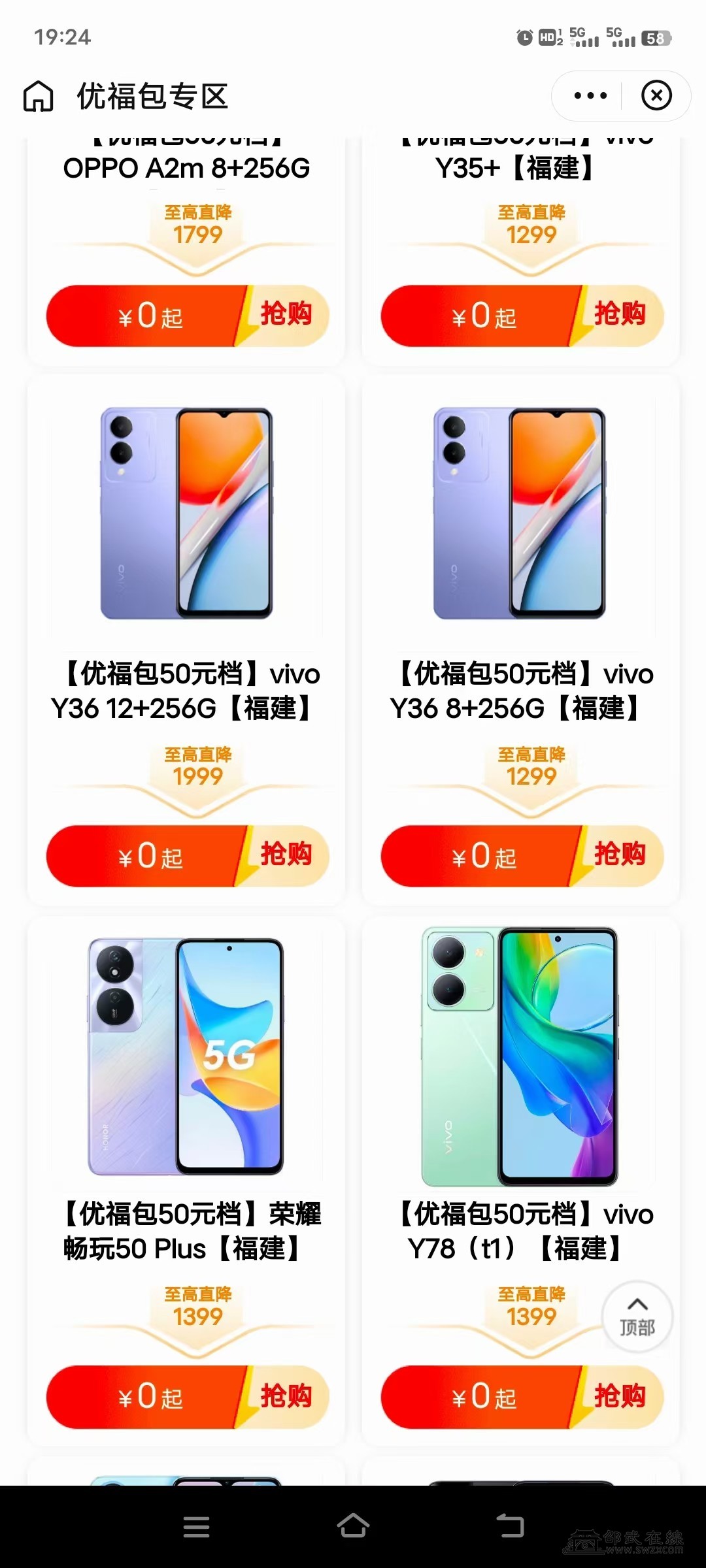Screen dimensions: 706x1568
Task: Tap 抢购 for 荣耀畅玩50 Plus
Action: pos(286,1396)
